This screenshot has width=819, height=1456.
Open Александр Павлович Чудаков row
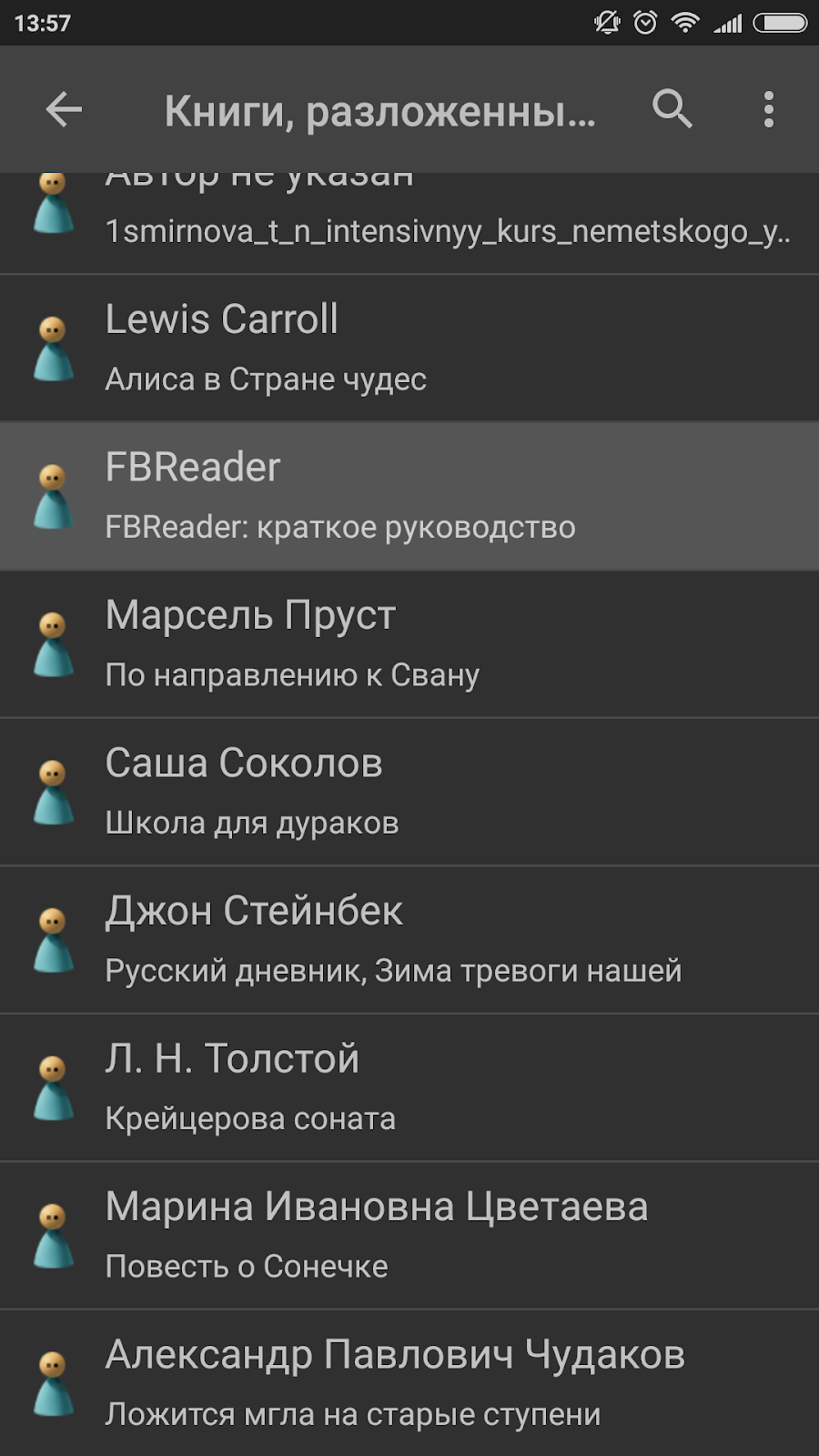(x=409, y=1383)
